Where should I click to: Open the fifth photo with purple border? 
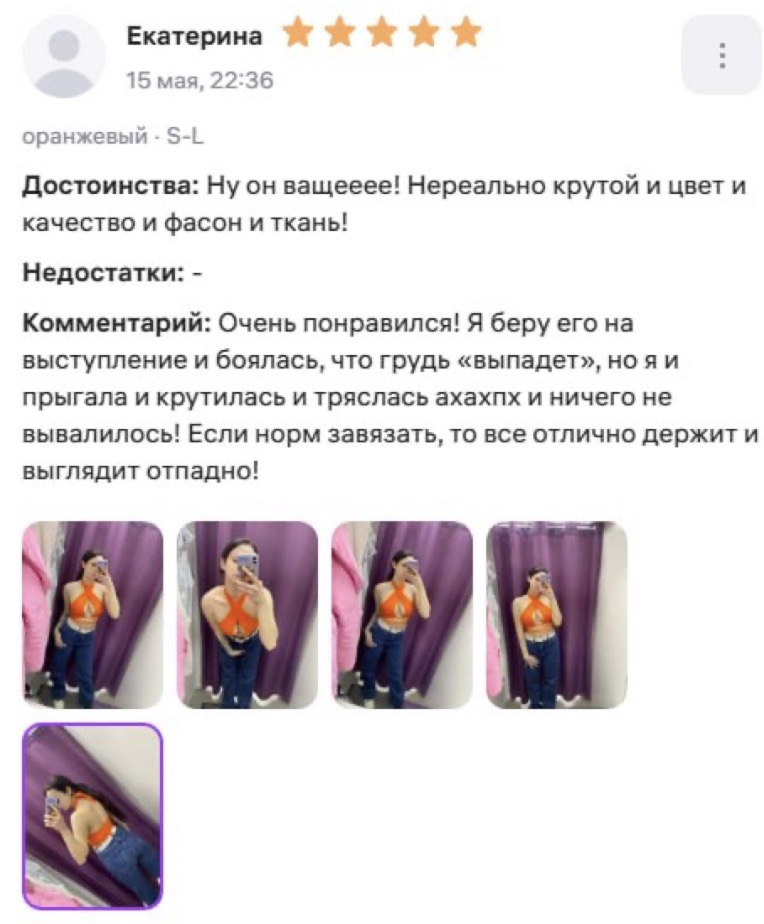[x=92, y=816]
